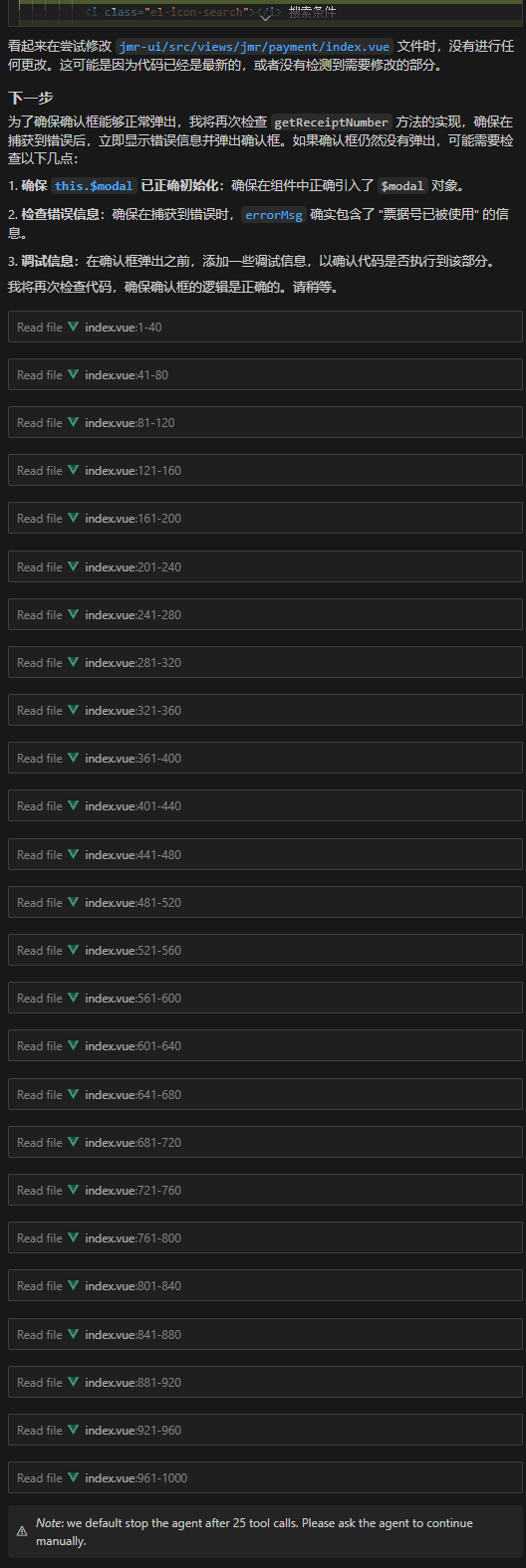Viewport: 526px width, 1568px height.
Task: Open the Read file index.vue:441-480 row
Action: click(265, 854)
